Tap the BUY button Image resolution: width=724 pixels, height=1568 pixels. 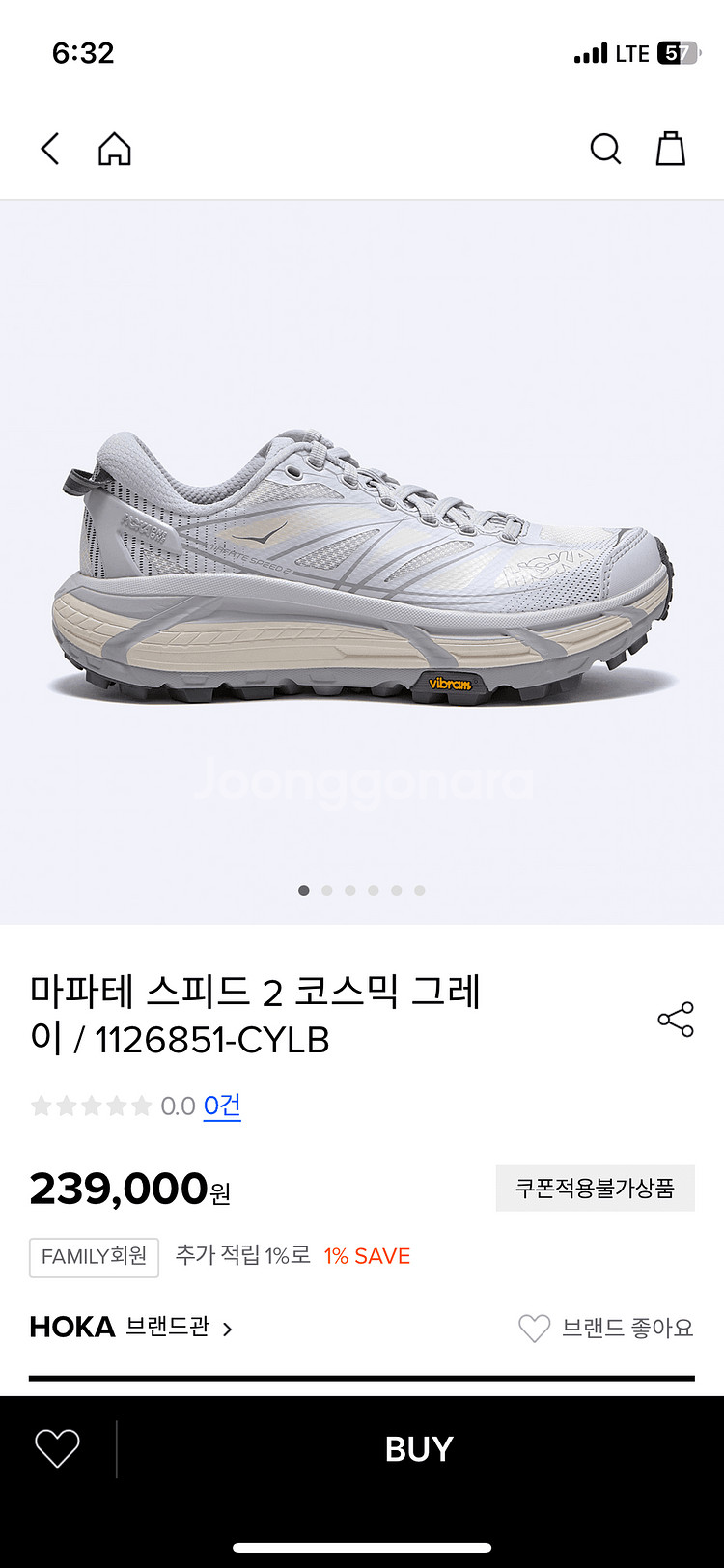[x=419, y=1448]
